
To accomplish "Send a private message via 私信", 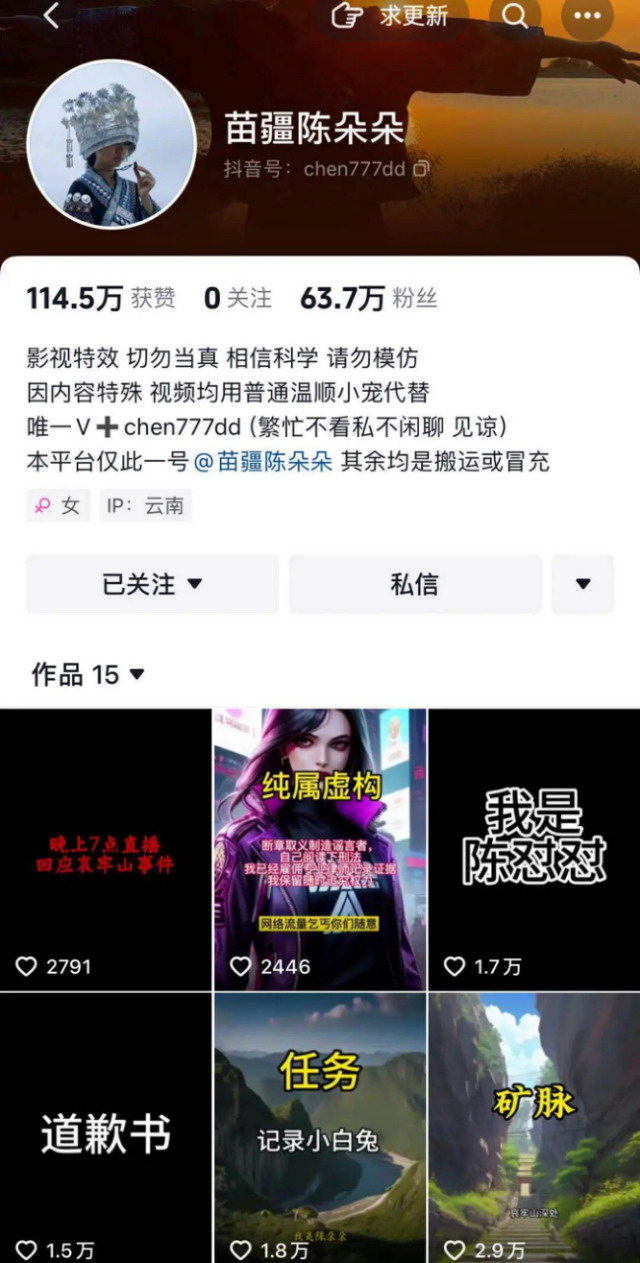I will pos(414,584).
